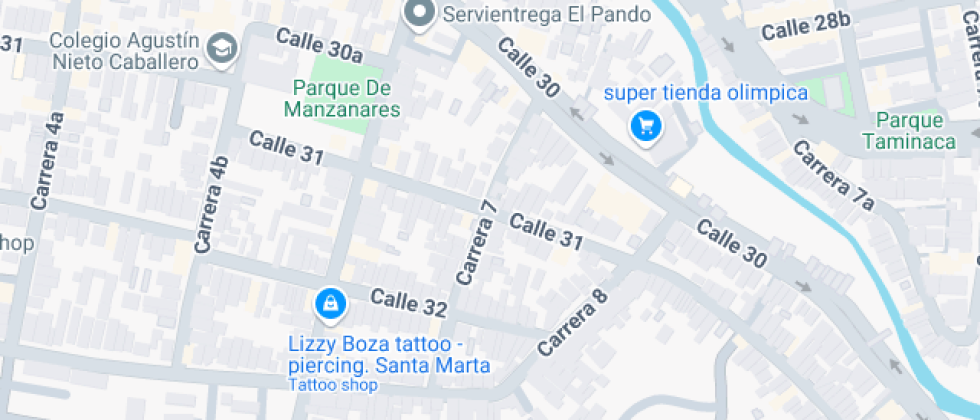Select Parque Taminaca on the map

[908, 129]
